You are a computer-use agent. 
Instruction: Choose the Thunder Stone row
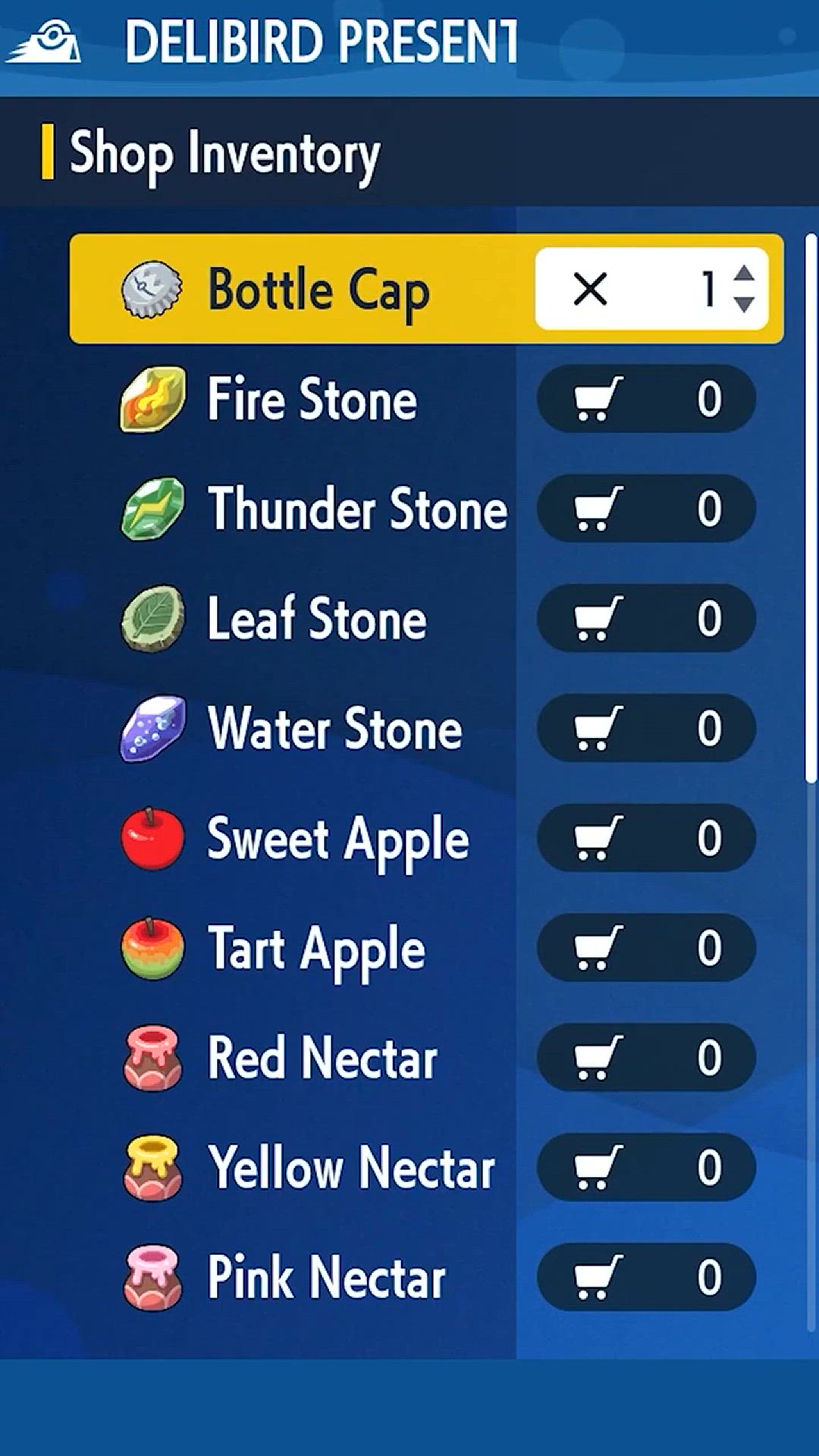426,509
